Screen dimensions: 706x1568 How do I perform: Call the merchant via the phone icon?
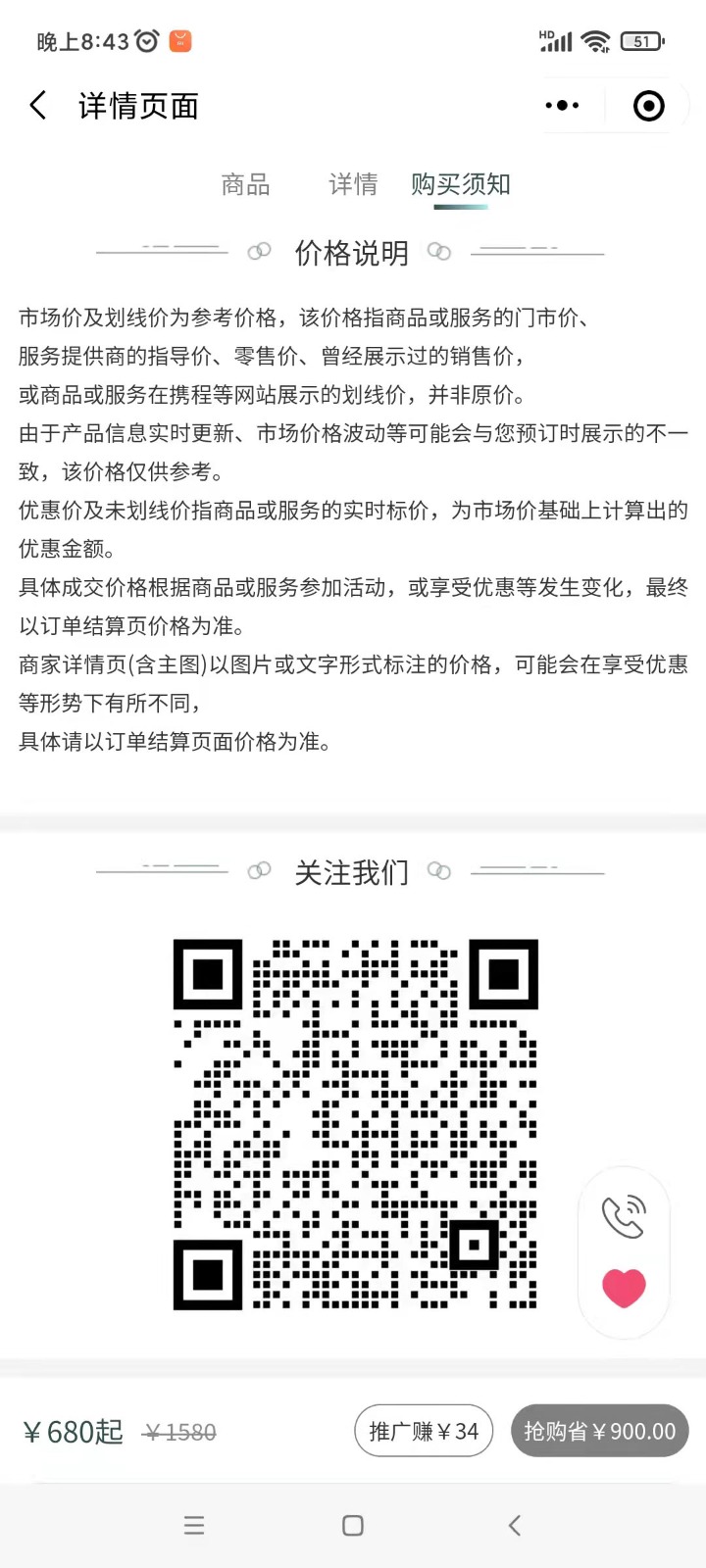tap(624, 1216)
